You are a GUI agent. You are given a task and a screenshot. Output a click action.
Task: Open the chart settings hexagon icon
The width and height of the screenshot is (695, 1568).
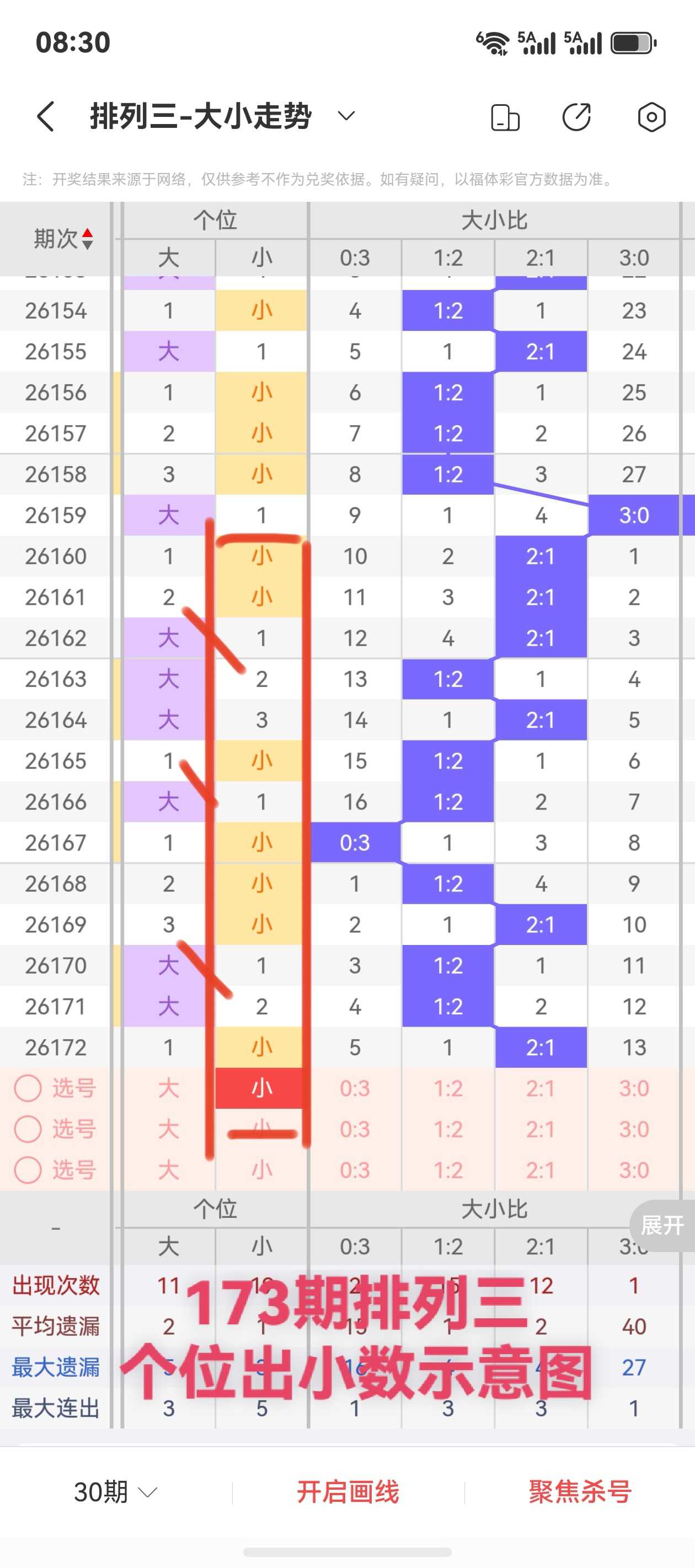[x=651, y=117]
